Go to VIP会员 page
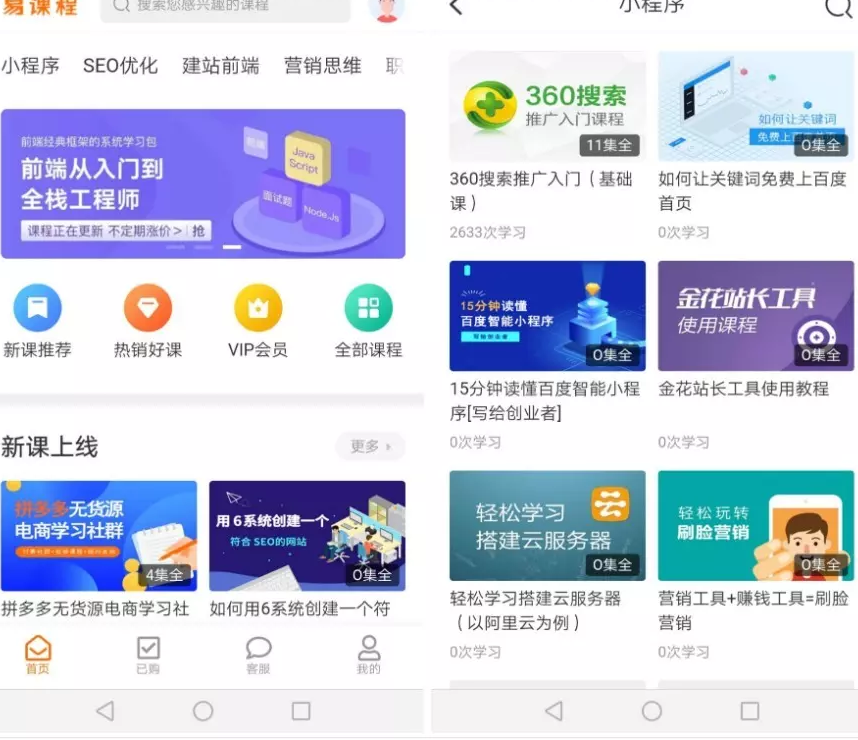 [258, 322]
